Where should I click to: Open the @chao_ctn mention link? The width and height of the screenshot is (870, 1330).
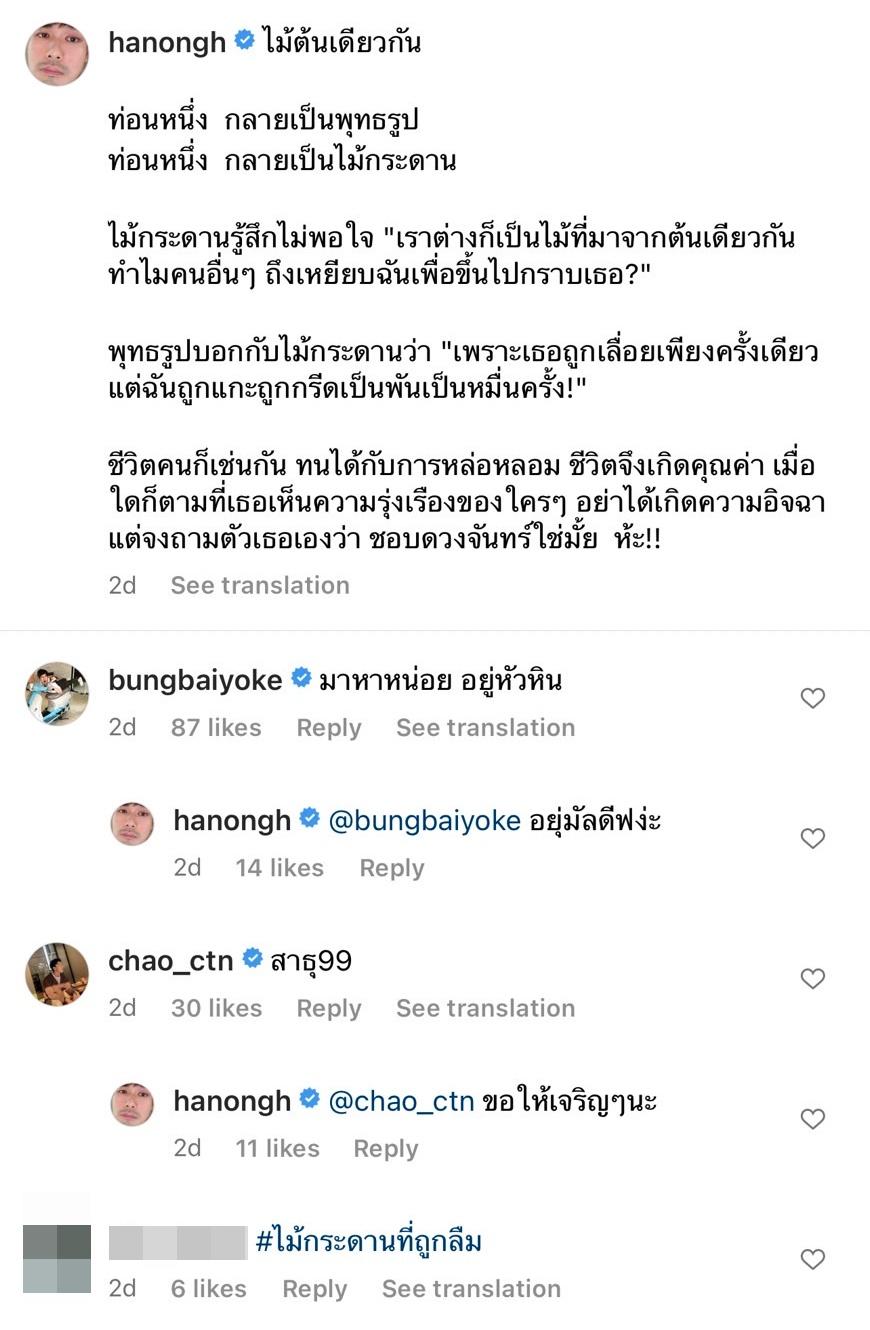click(401, 1101)
